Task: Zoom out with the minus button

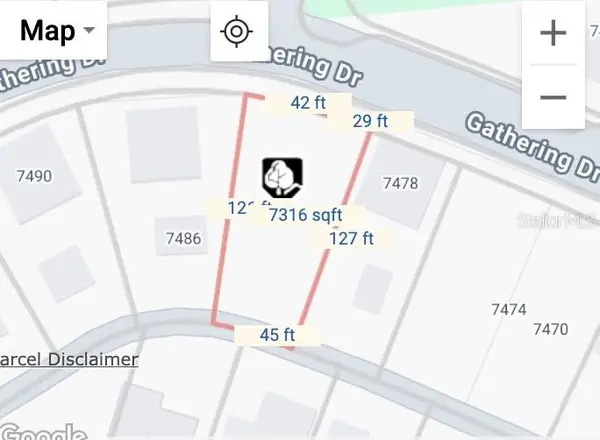Action: (x=553, y=97)
